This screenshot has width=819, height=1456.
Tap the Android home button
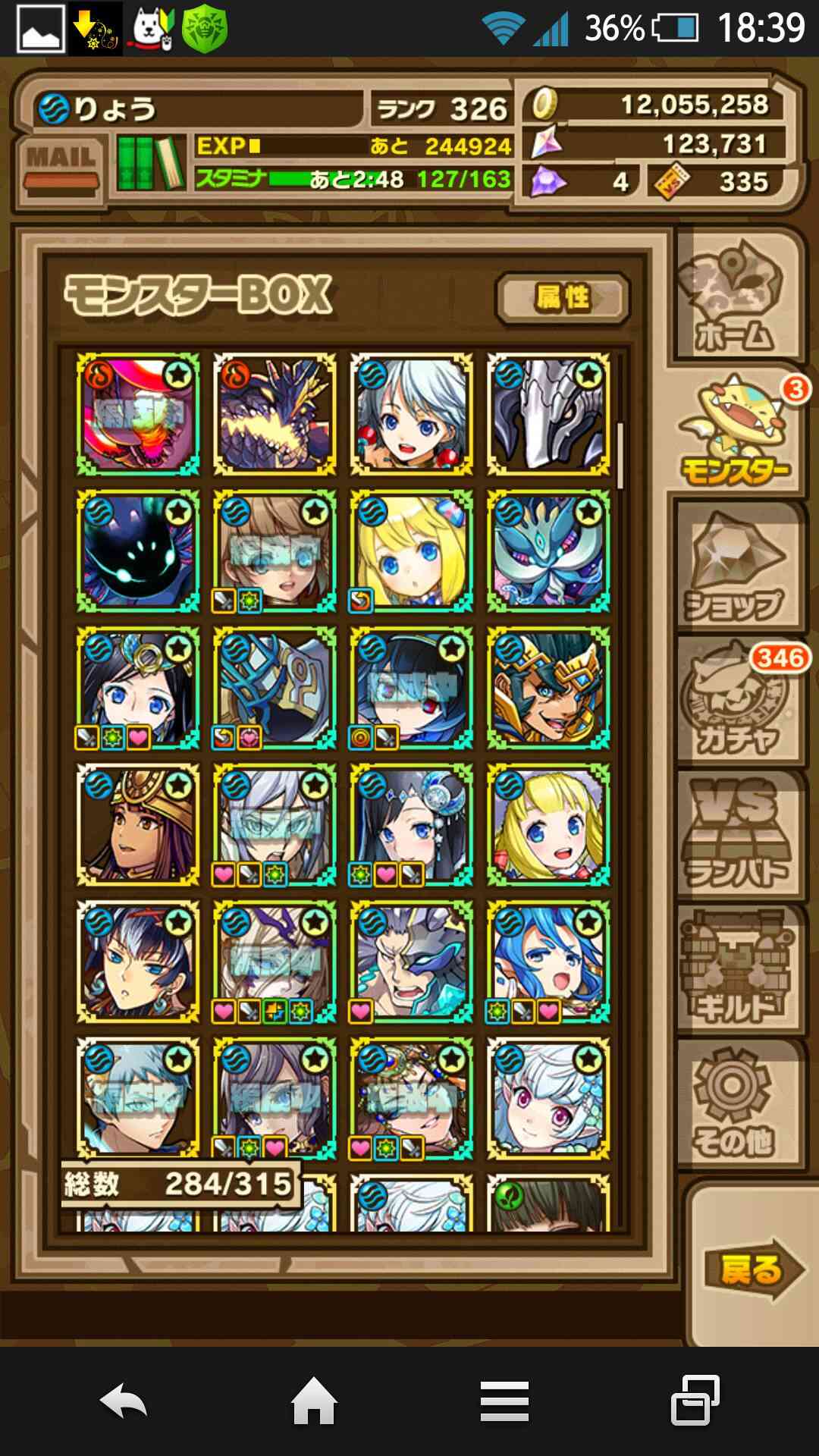pos(314,1401)
